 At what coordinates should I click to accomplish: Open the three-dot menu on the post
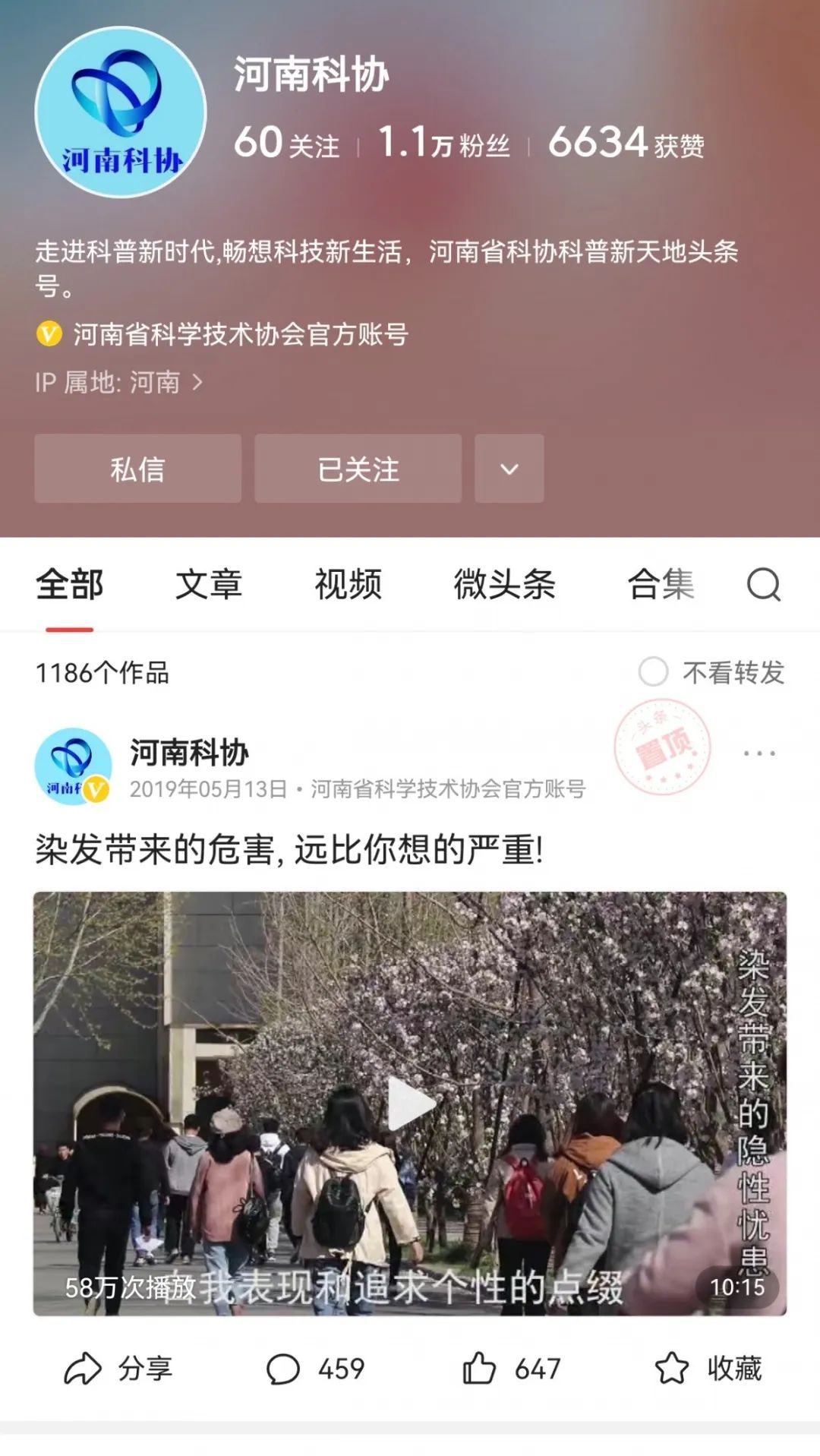(758, 753)
